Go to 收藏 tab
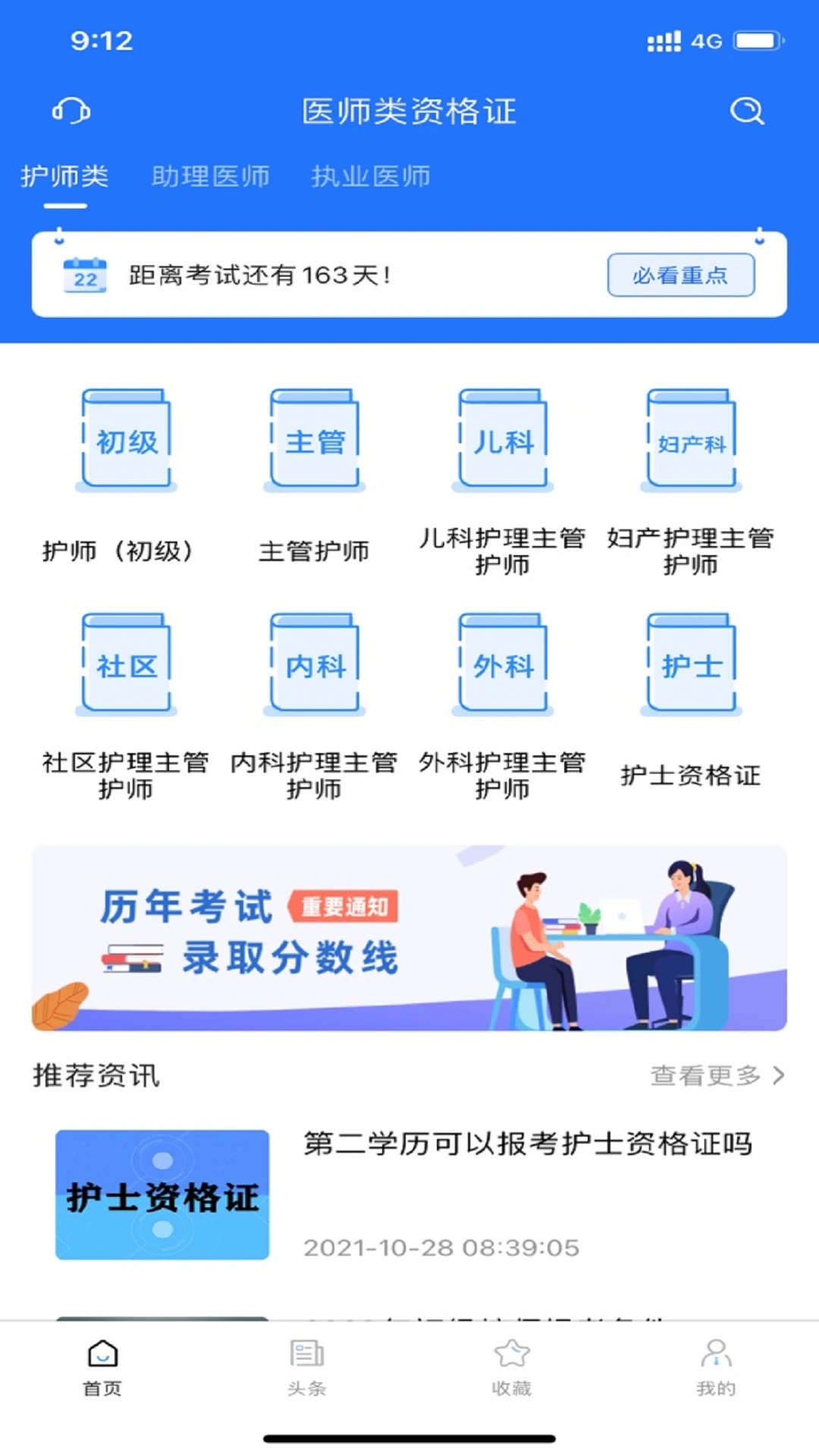Viewport: 819px width, 1456px height. click(511, 1367)
